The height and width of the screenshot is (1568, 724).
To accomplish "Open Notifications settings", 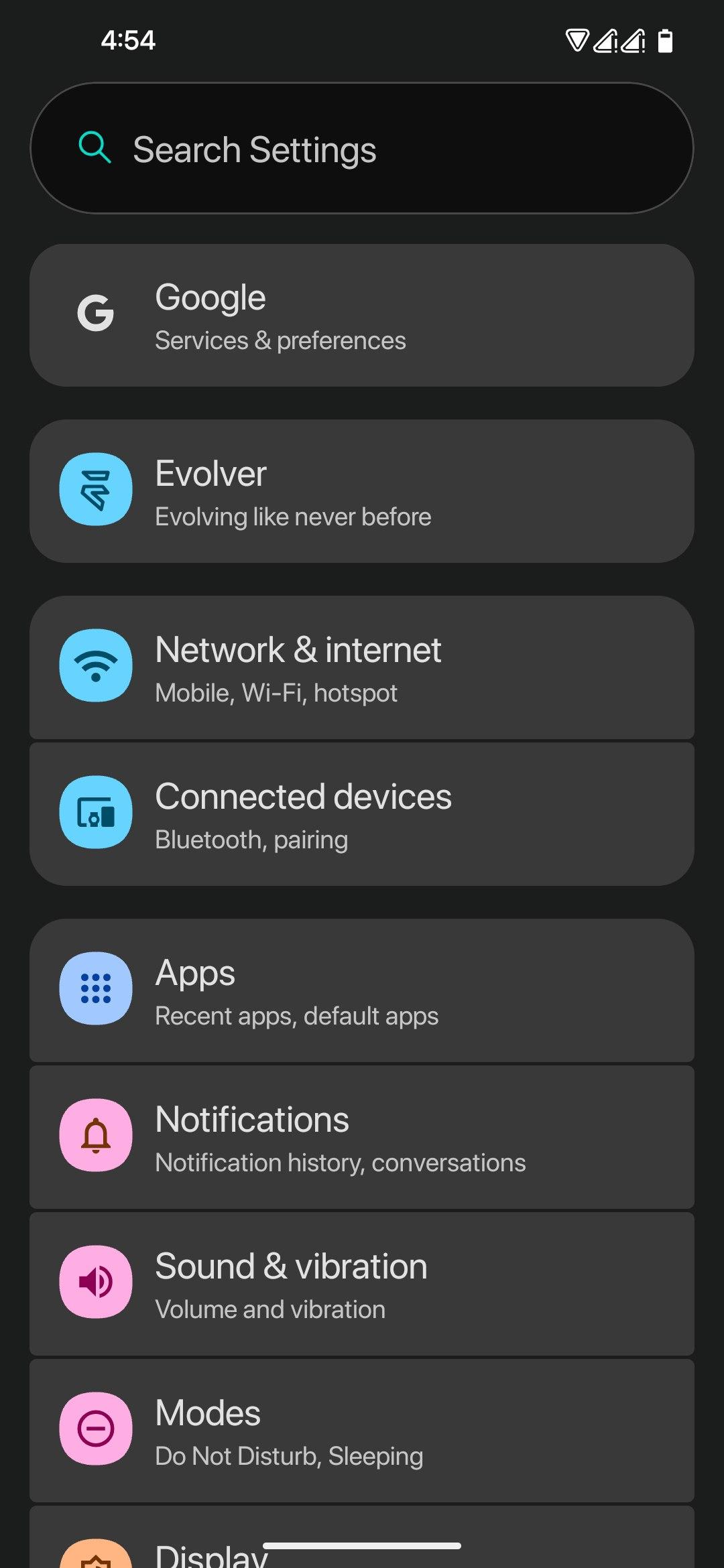I will [362, 1137].
